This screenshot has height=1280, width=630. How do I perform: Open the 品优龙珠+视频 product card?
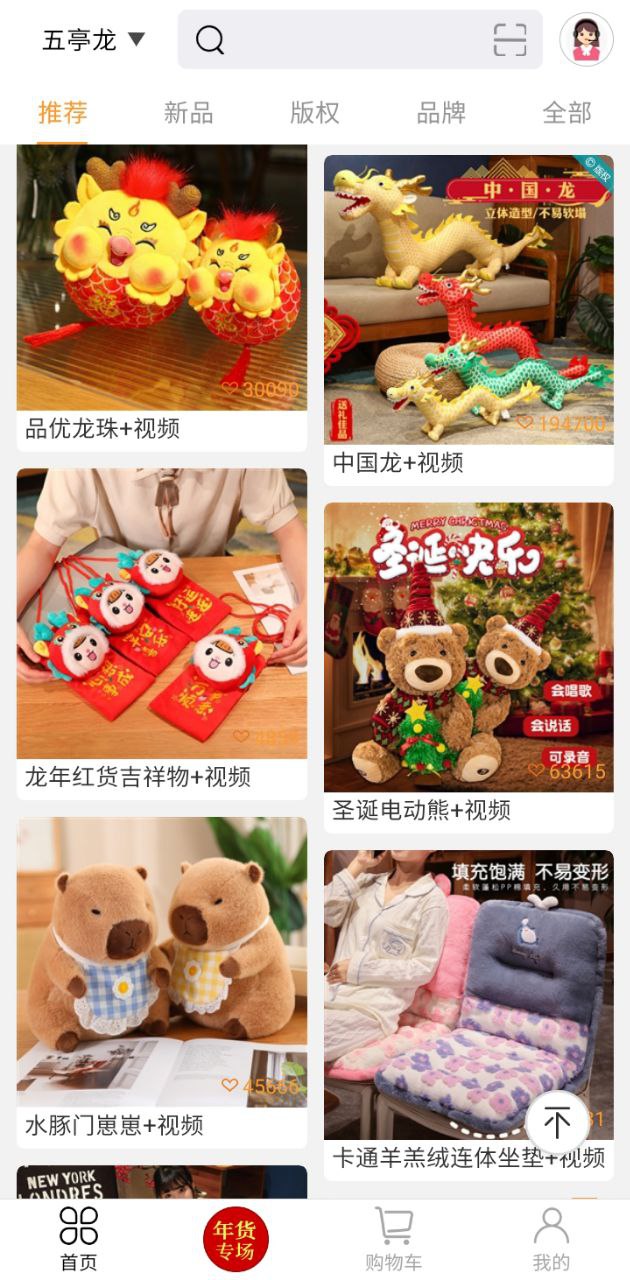pos(161,290)
